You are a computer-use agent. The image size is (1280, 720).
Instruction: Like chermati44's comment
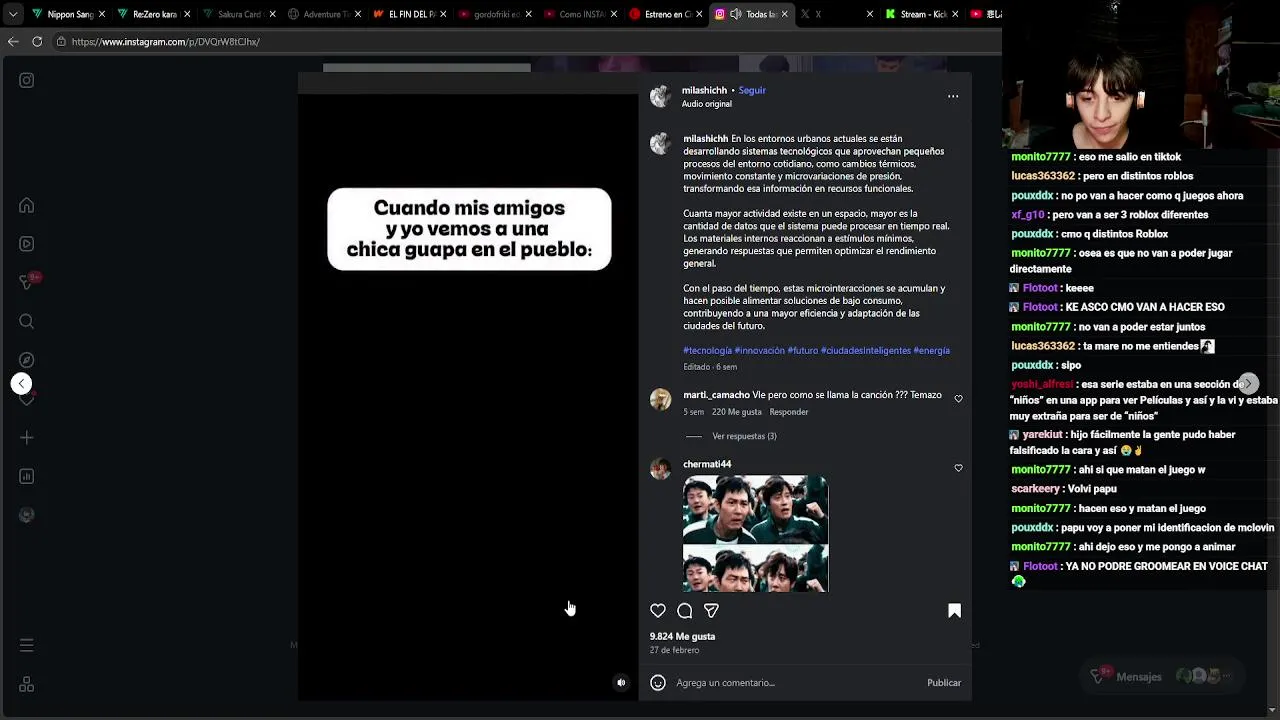click(x=958, y=468)
